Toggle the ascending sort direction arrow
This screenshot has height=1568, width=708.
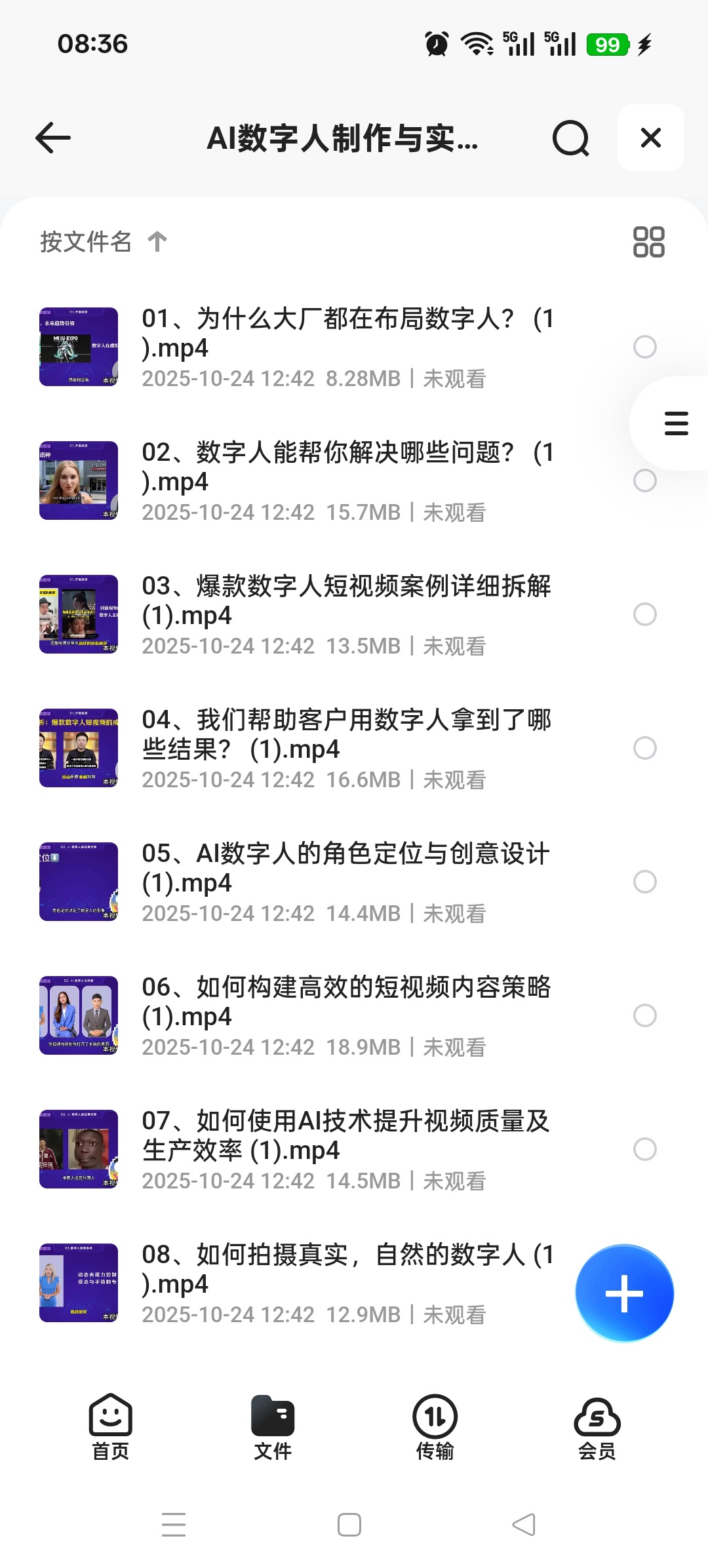click(x=157, y=242)
